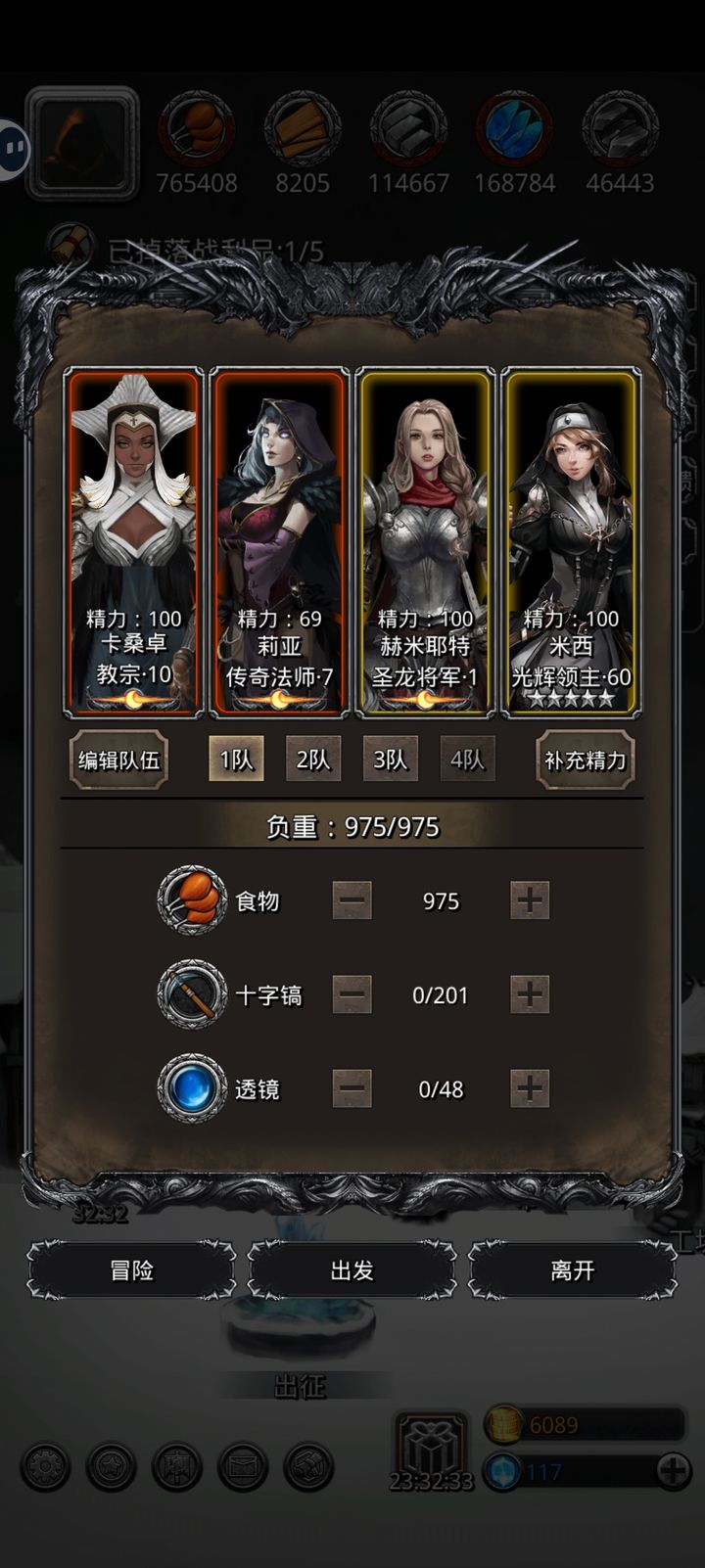Switch to the 2队 team tab

coord(313,760)
